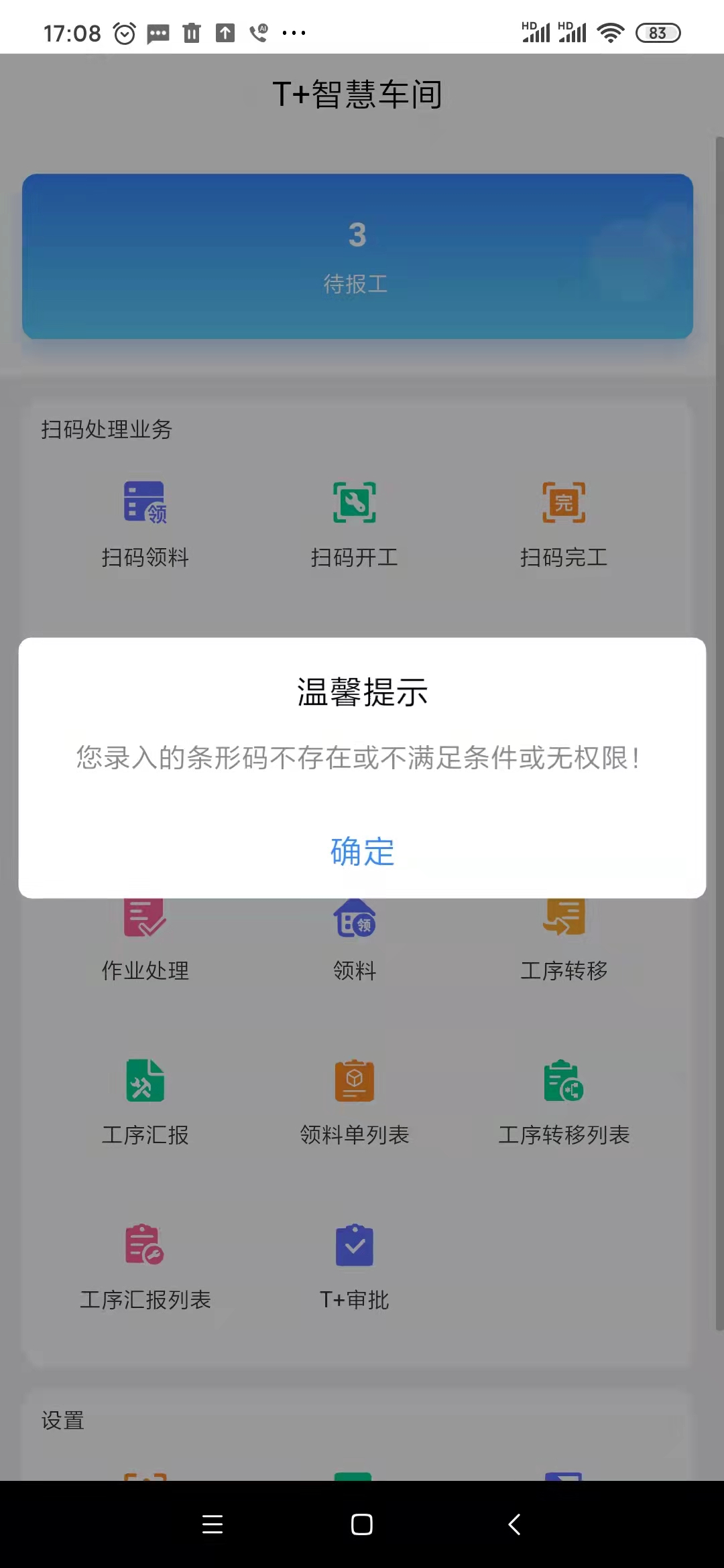Viewport: 724px width, 1568px height.
Task: Go to the system home screen
Action: pyautogui.click(x=362, y=1524)
